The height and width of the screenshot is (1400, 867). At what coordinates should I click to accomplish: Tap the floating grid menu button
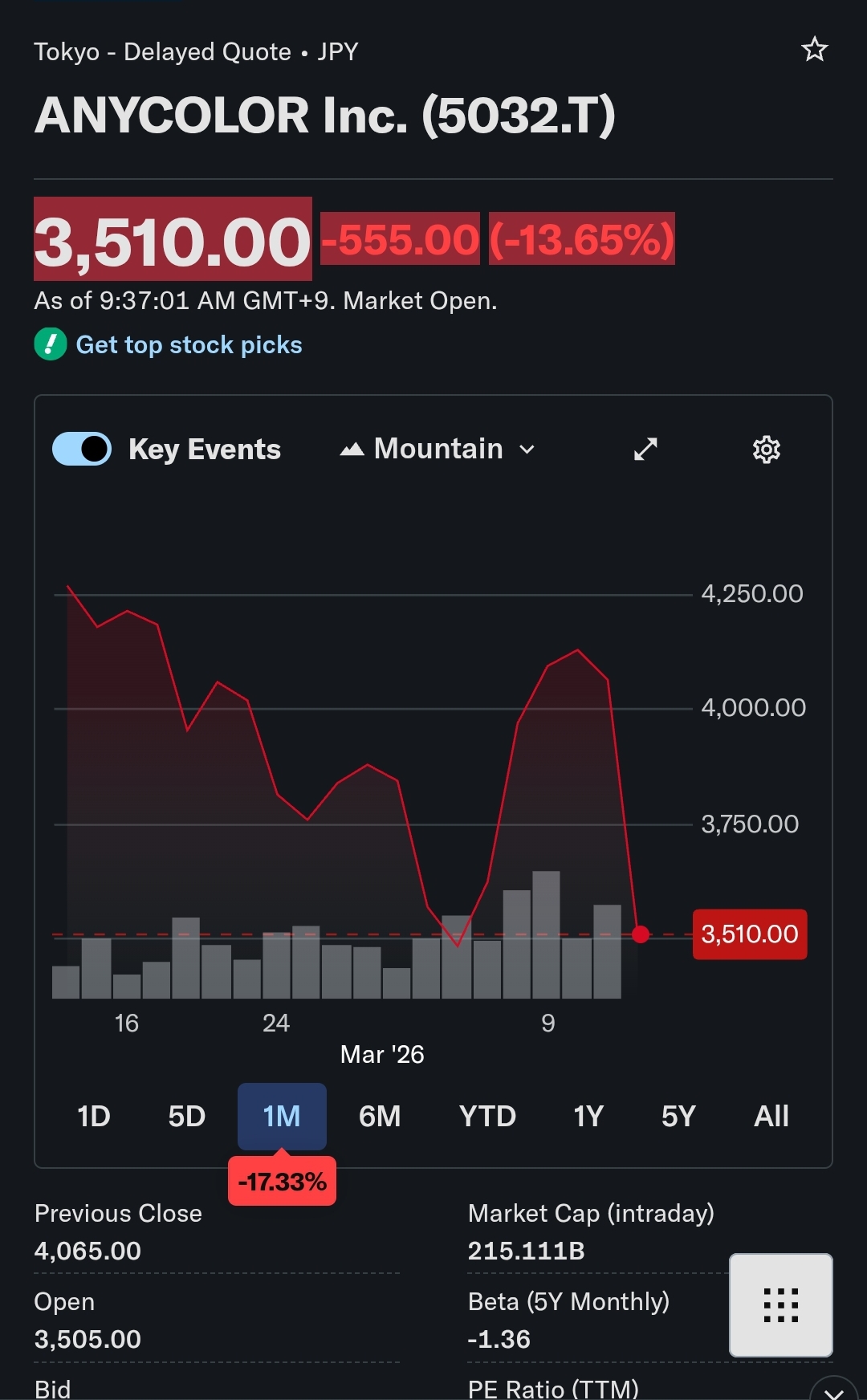coord(780,1304)
